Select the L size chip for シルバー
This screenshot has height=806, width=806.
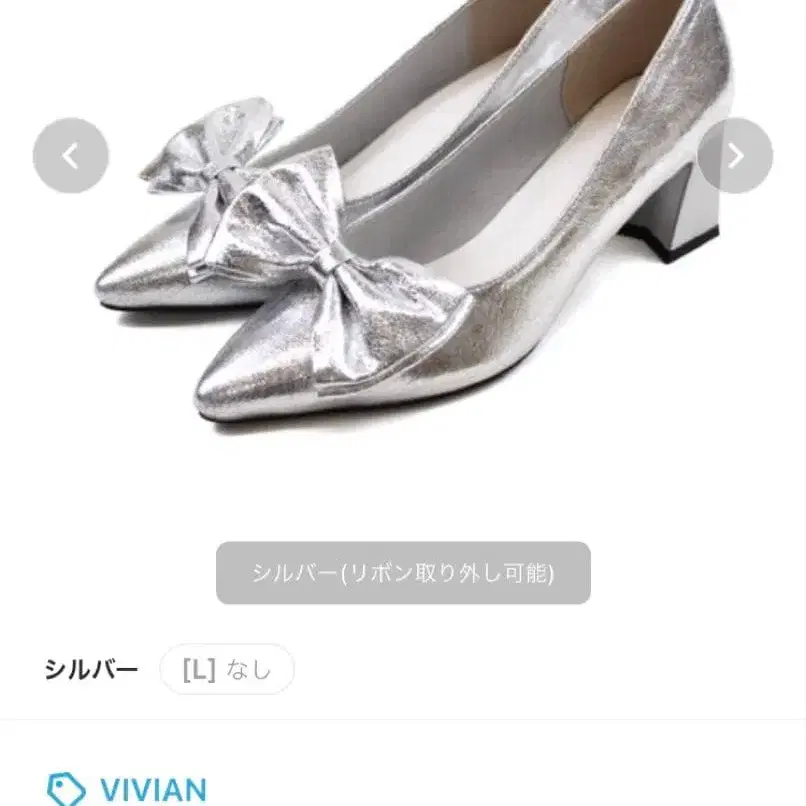[x=227, y=669]
